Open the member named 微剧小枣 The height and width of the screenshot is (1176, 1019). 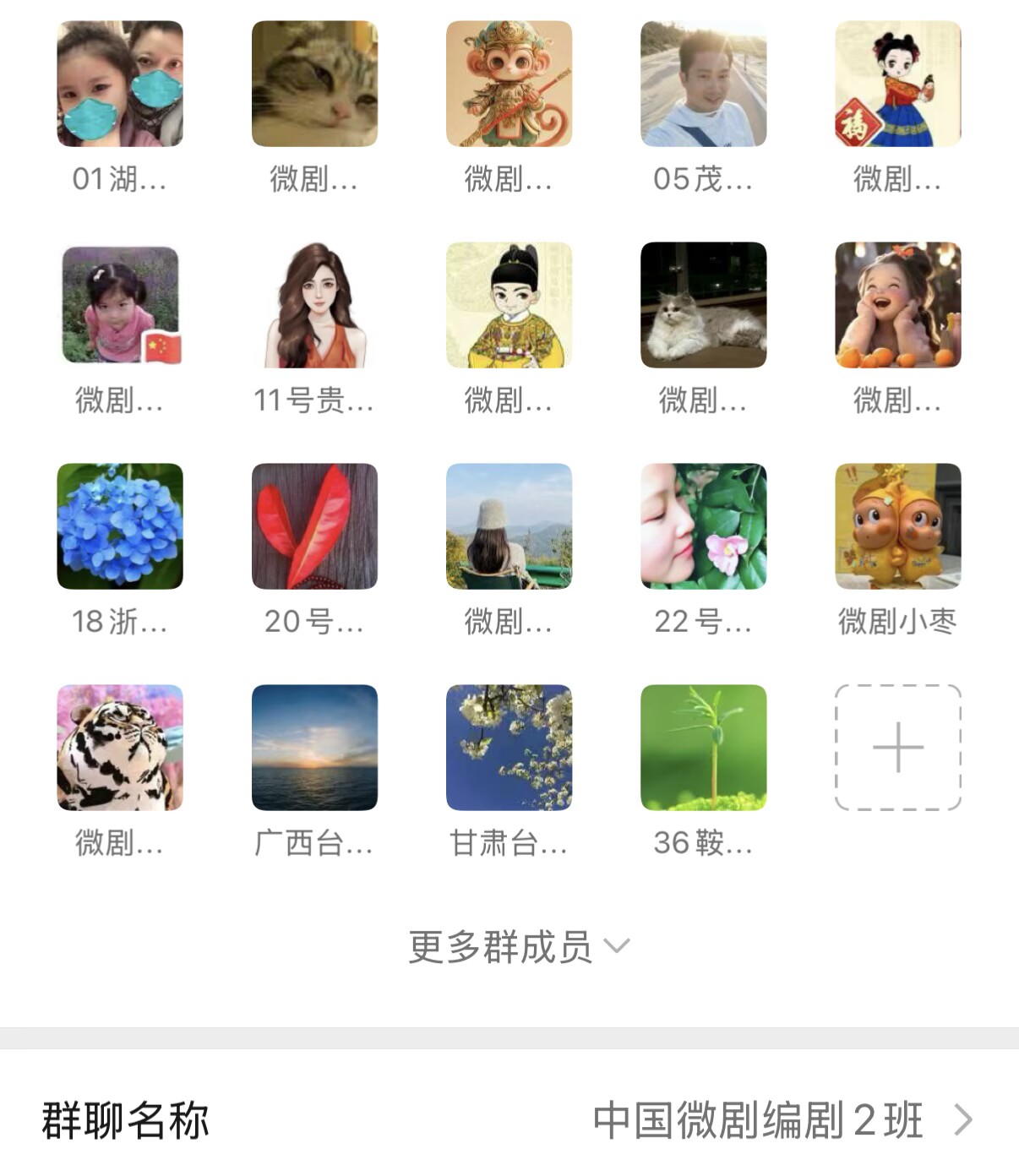point(897,525)
